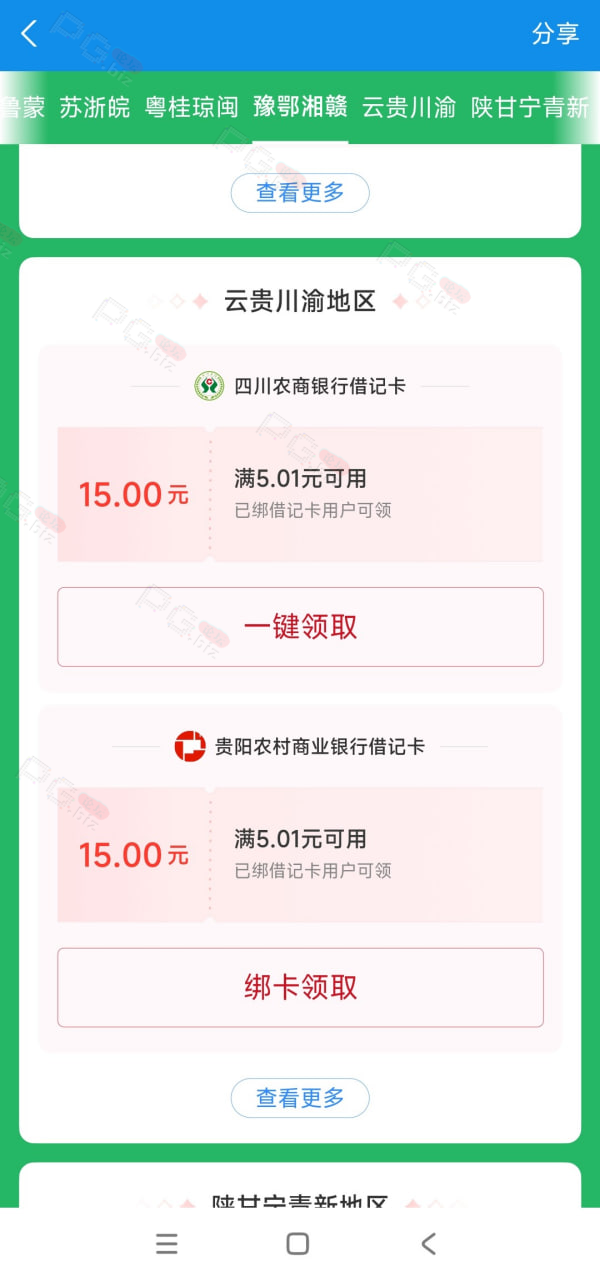Screen dimensions: 600x1280
Task: Switch to the 云贵川渝 region tab
Action: [x=409, y=107]
